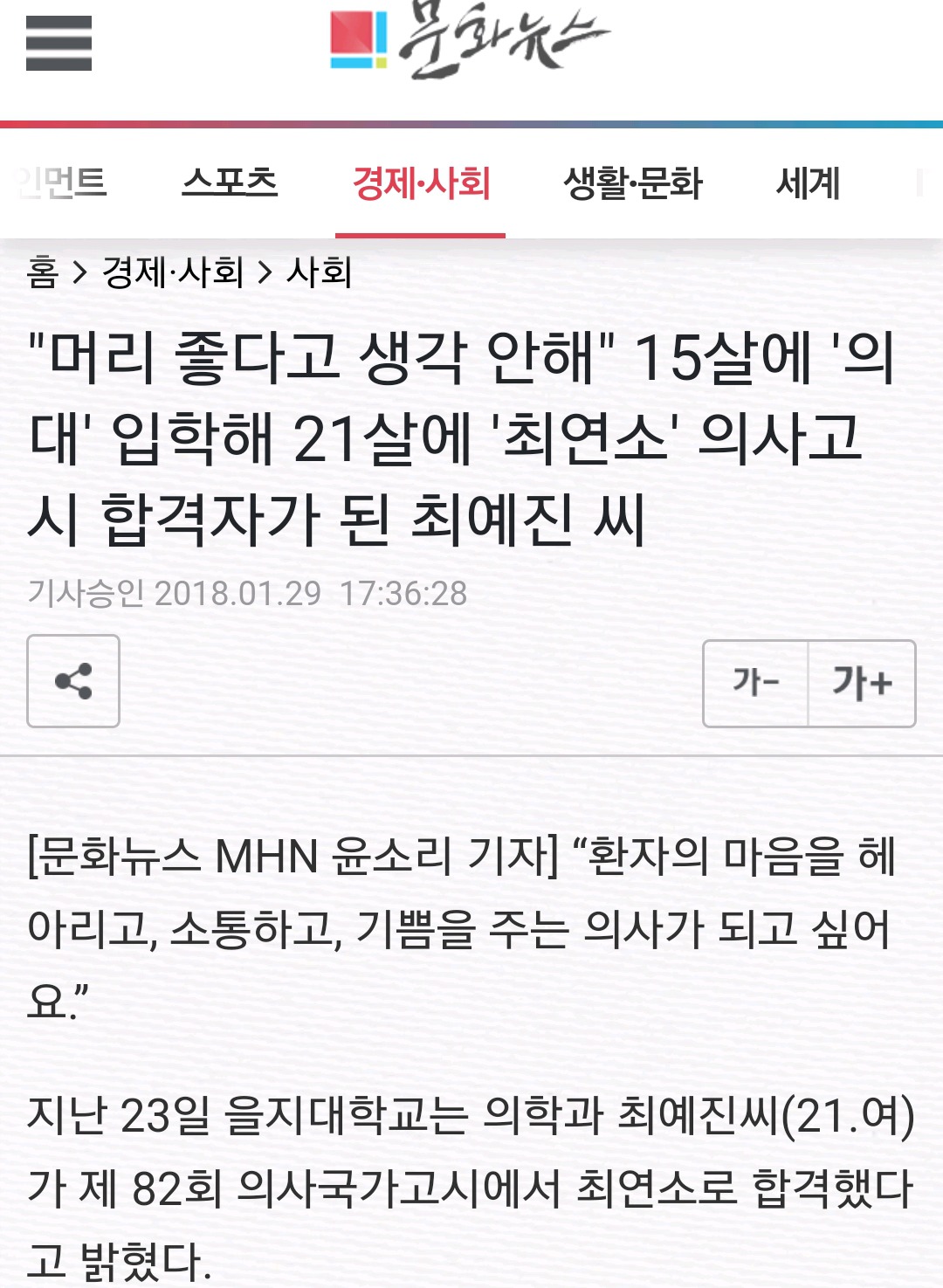Switch to the 스포츠 tab
This screenshot has height=1288, width=943.
click(x=230, y=183)
